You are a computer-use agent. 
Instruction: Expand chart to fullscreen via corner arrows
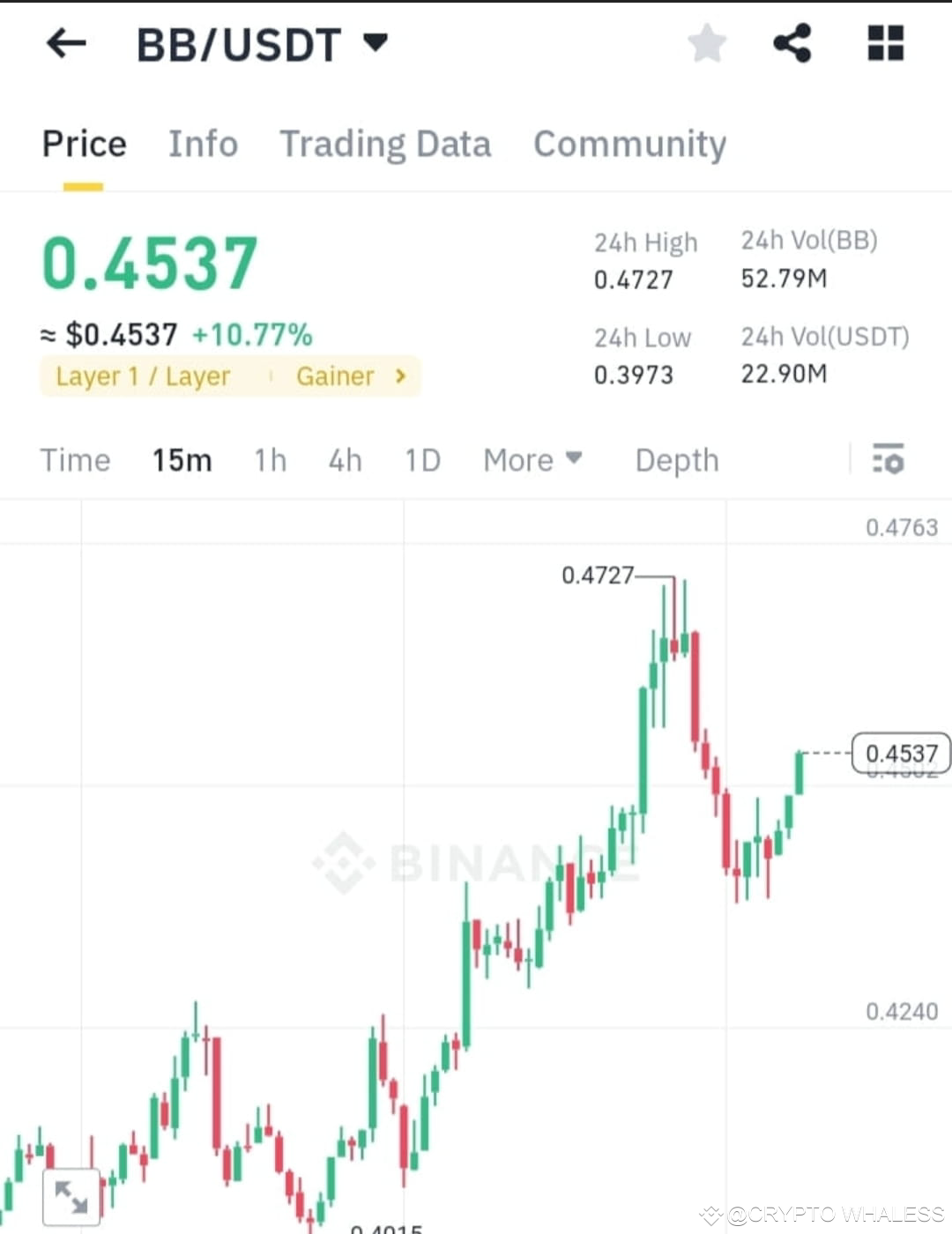(x=71, y=1196)
